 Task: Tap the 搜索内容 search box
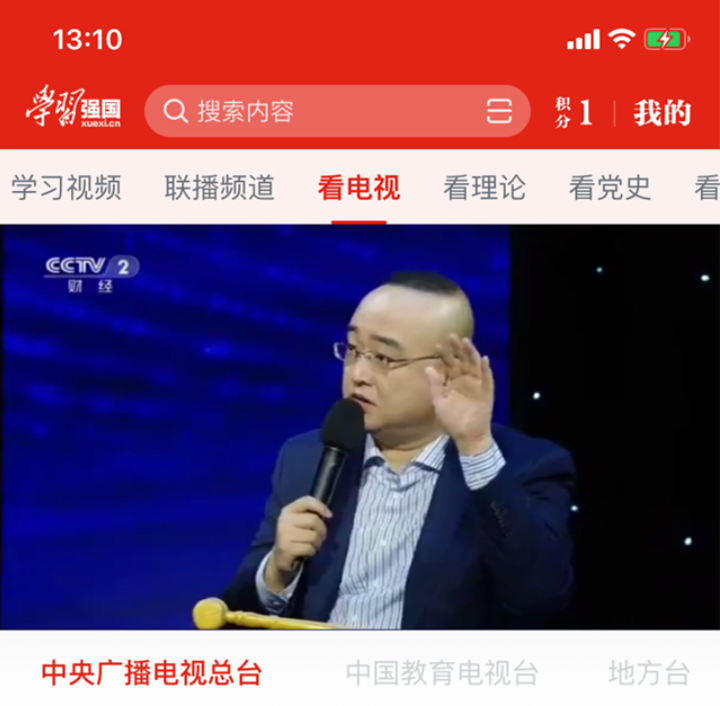320,111
